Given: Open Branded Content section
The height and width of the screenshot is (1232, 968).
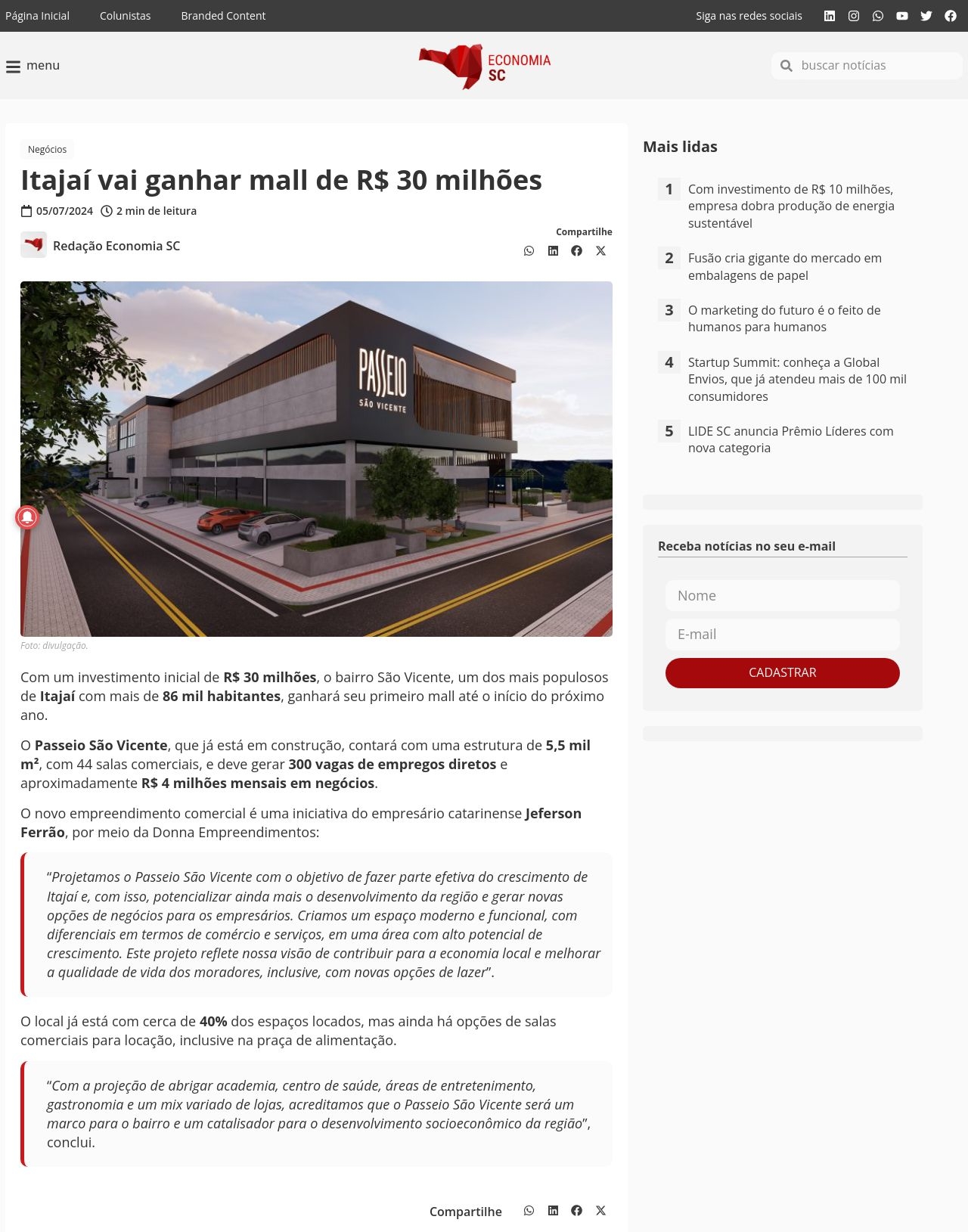Looking at the screenshot, I should pos(223,16).
